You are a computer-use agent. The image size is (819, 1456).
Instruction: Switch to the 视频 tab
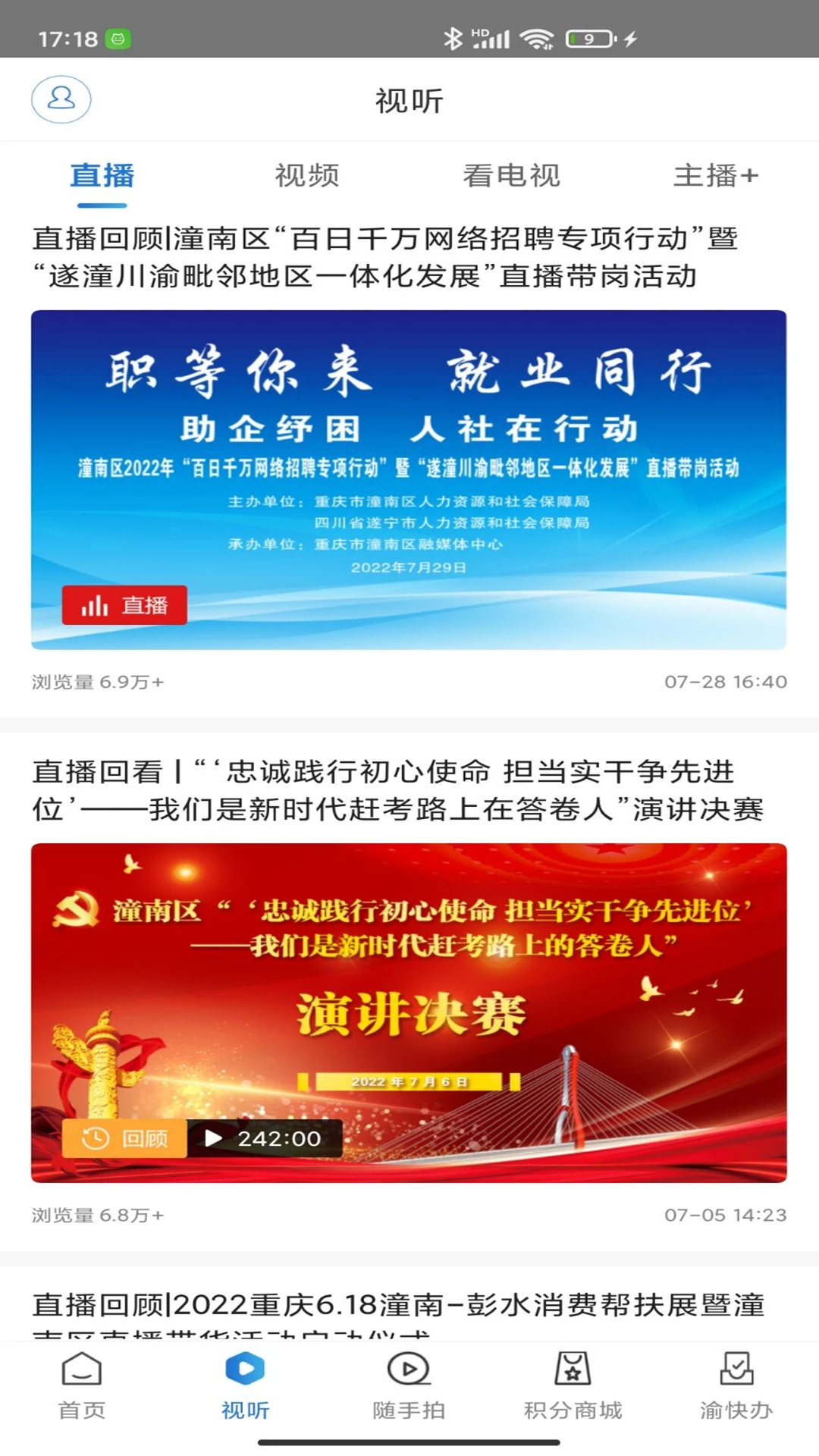(x=306, y=176)
